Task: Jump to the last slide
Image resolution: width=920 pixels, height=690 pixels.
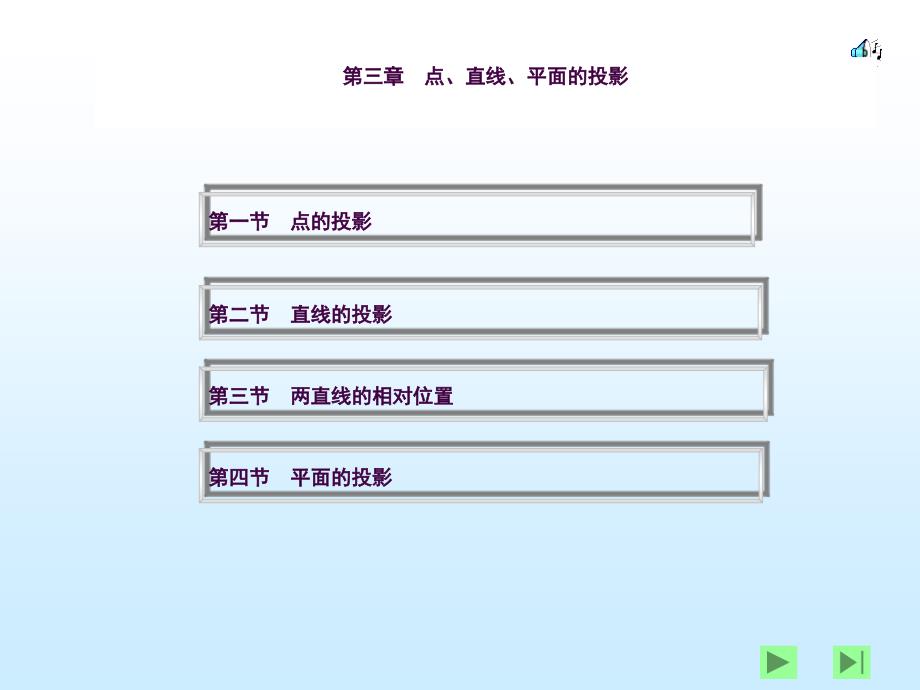Action: [x=852, y=662]
